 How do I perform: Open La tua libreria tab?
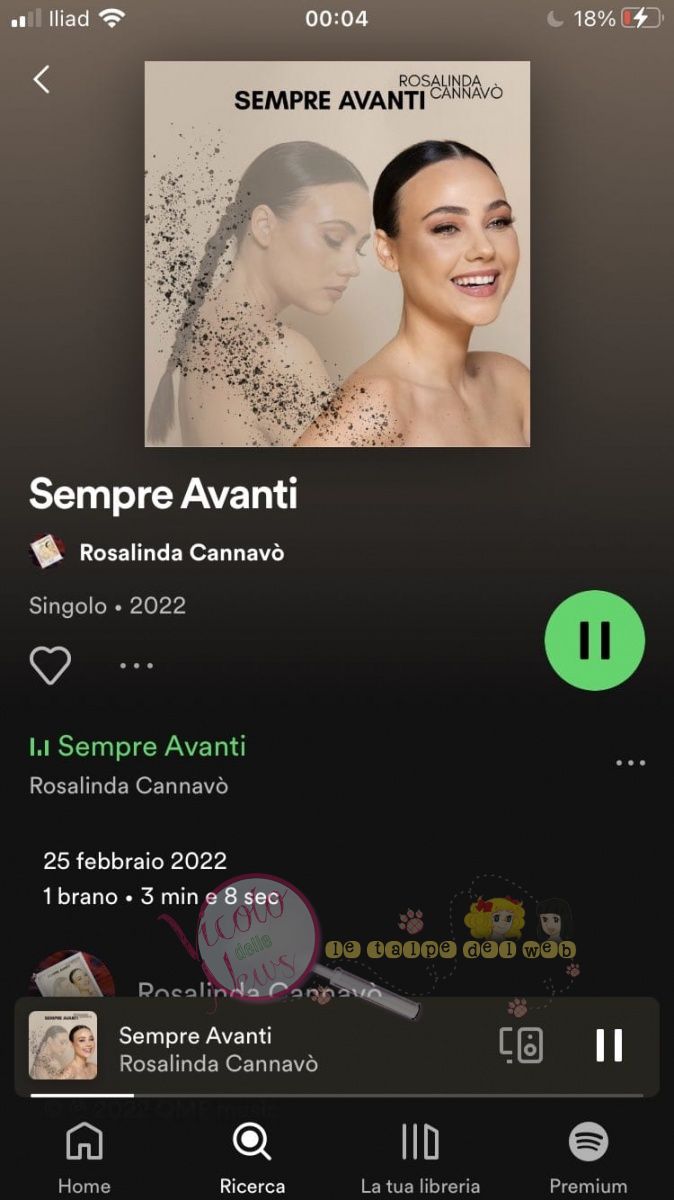click(420, 1158)
